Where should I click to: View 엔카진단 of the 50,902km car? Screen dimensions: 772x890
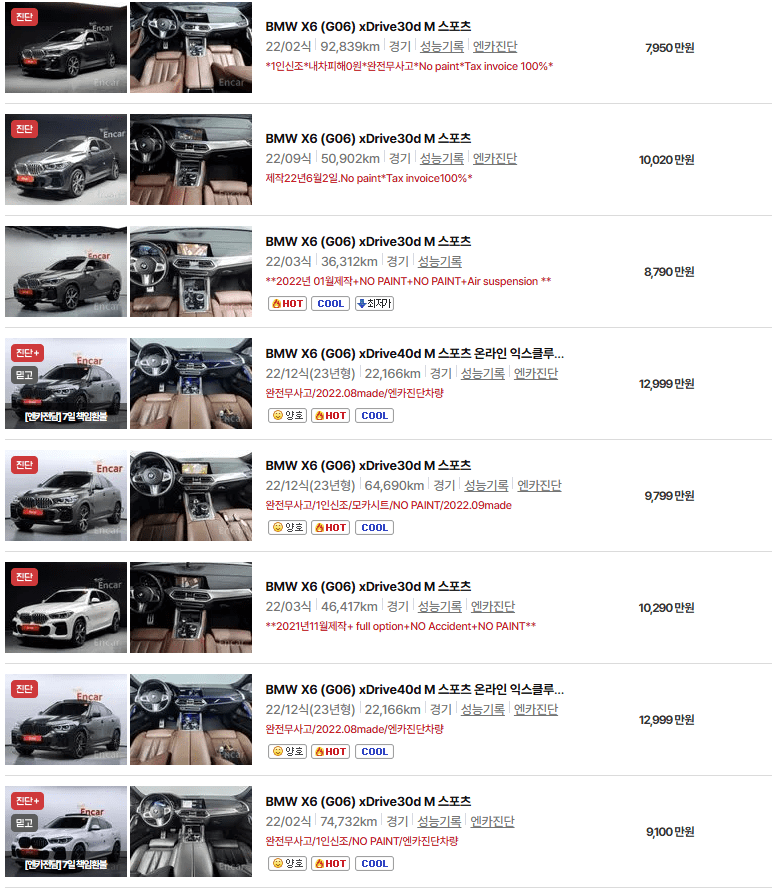pos(495,158)
